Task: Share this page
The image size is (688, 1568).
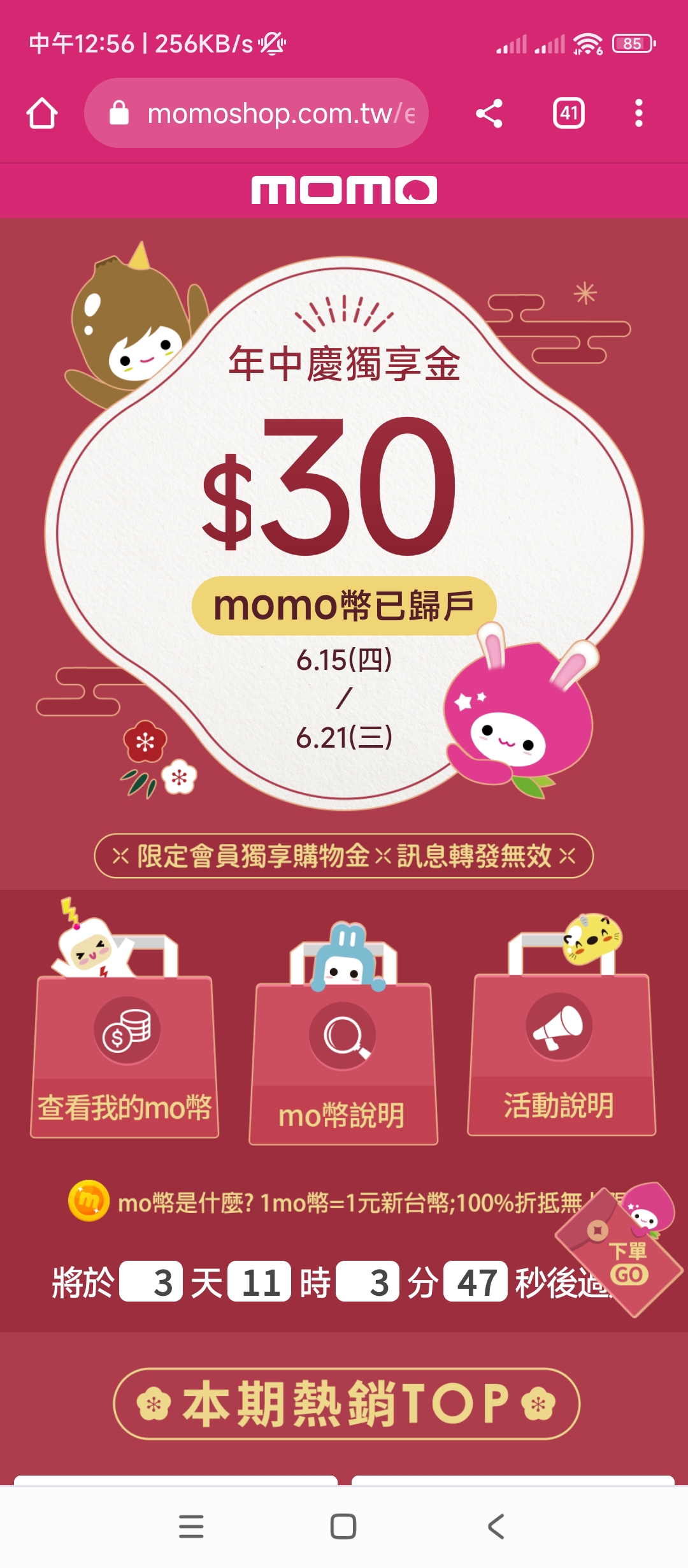Action: 489,113
